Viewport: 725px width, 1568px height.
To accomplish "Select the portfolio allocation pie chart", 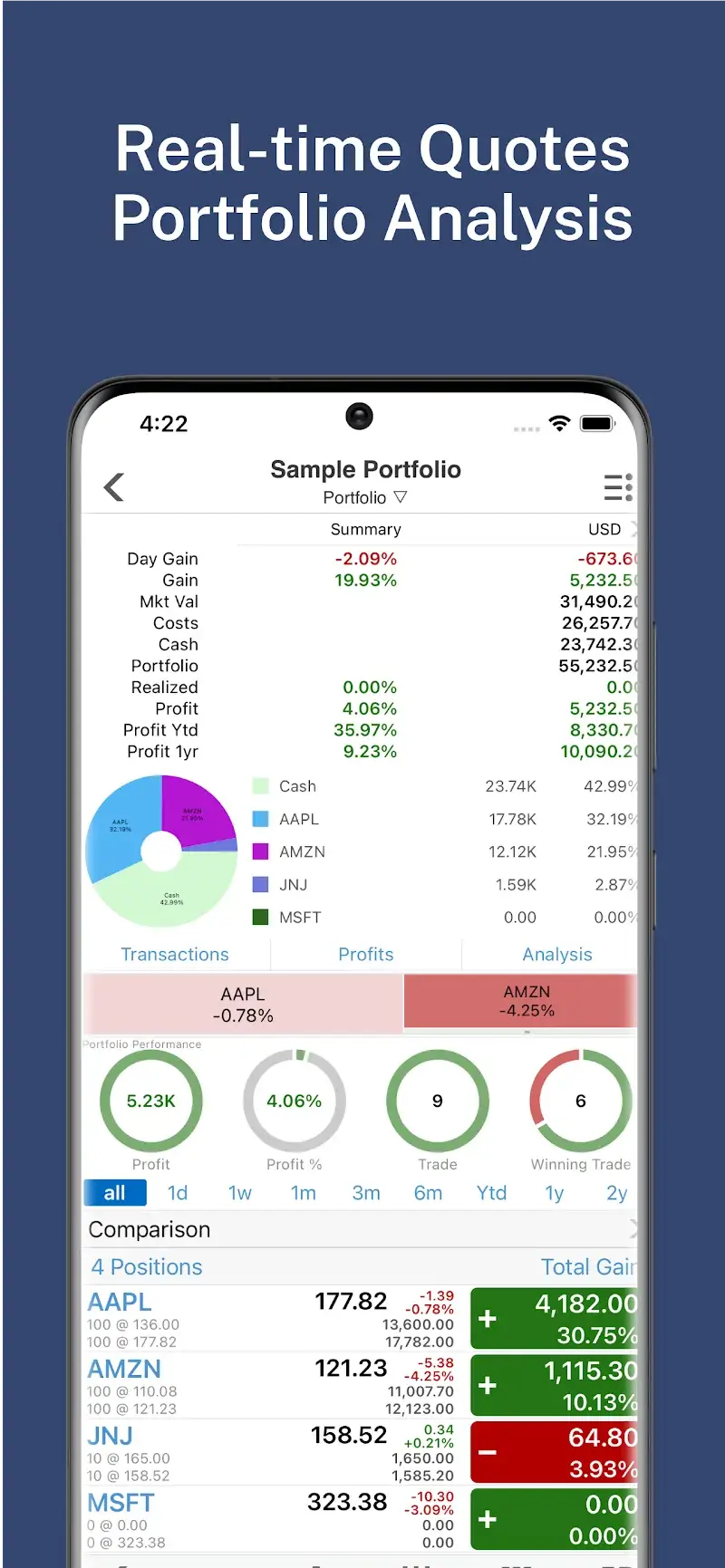I will [x=161, y=850].
